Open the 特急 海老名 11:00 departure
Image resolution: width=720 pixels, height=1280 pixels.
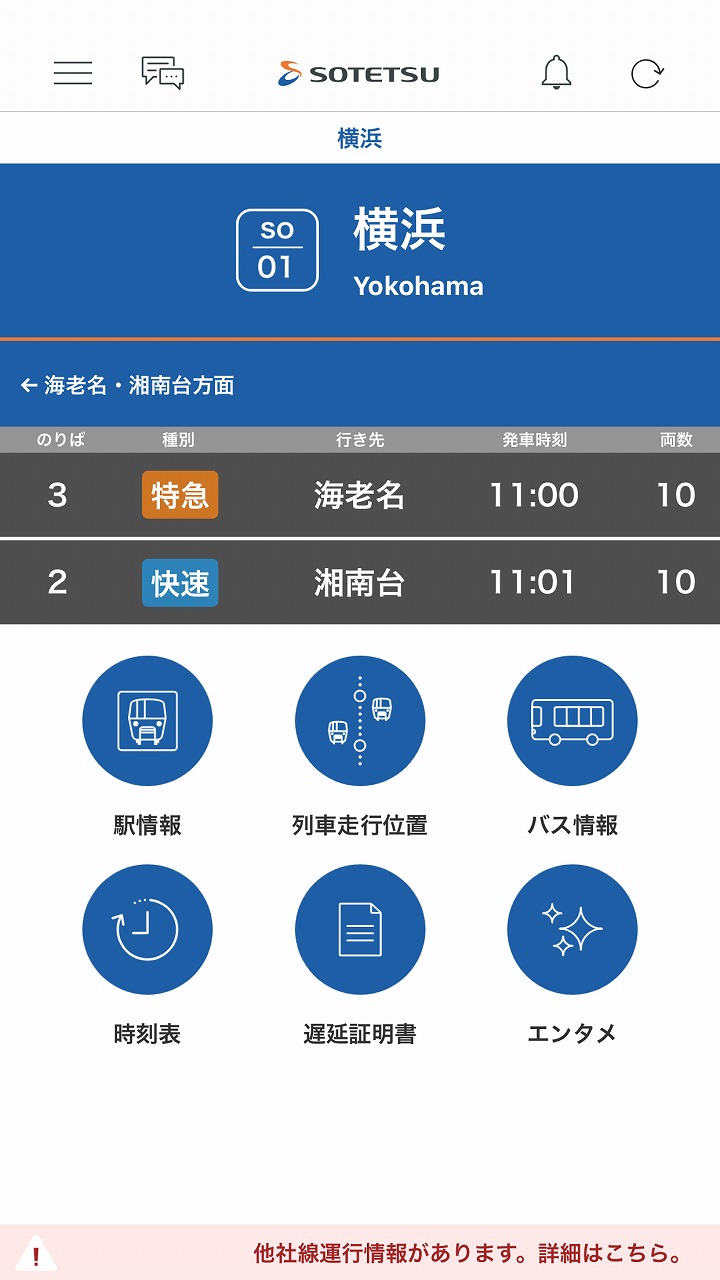point(360,495)
